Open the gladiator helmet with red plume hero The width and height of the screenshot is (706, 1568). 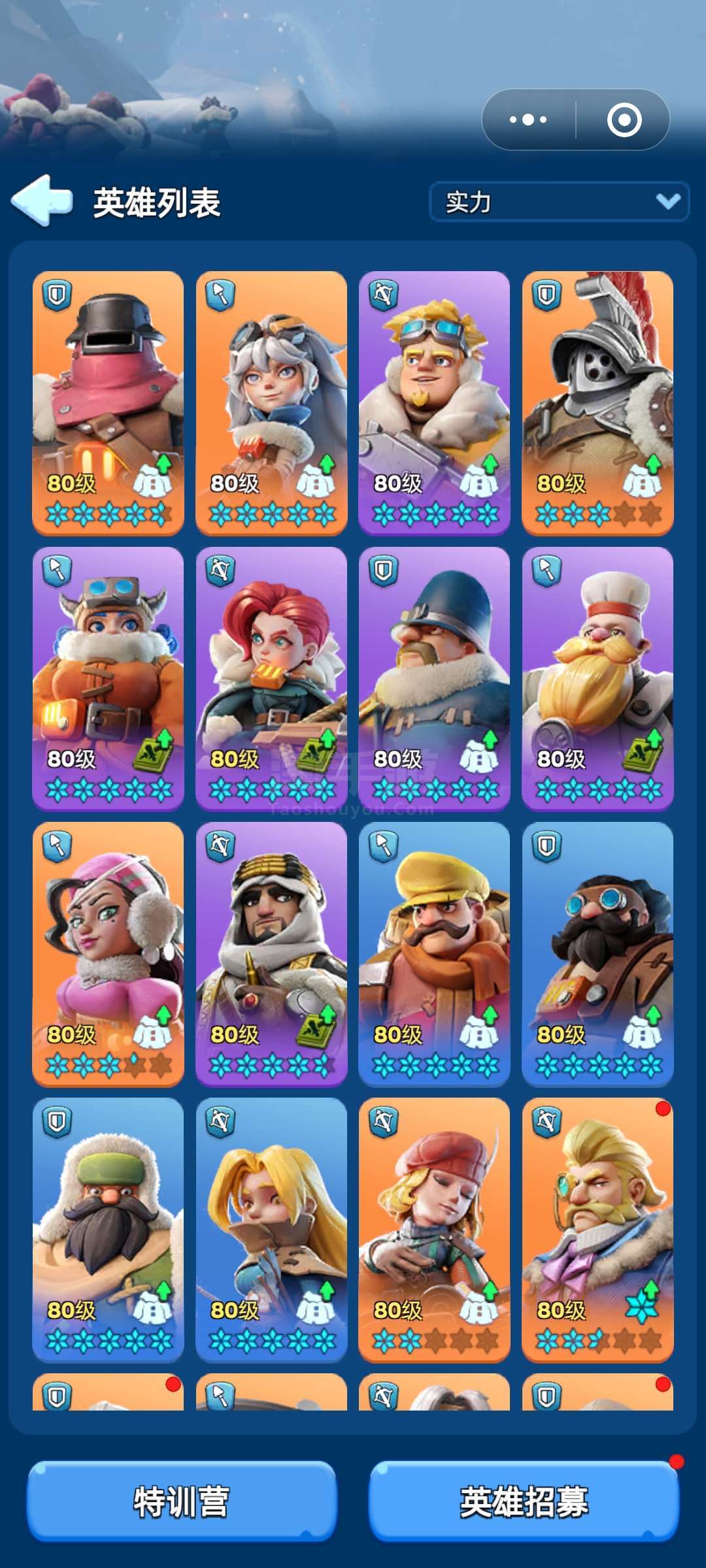597,403
